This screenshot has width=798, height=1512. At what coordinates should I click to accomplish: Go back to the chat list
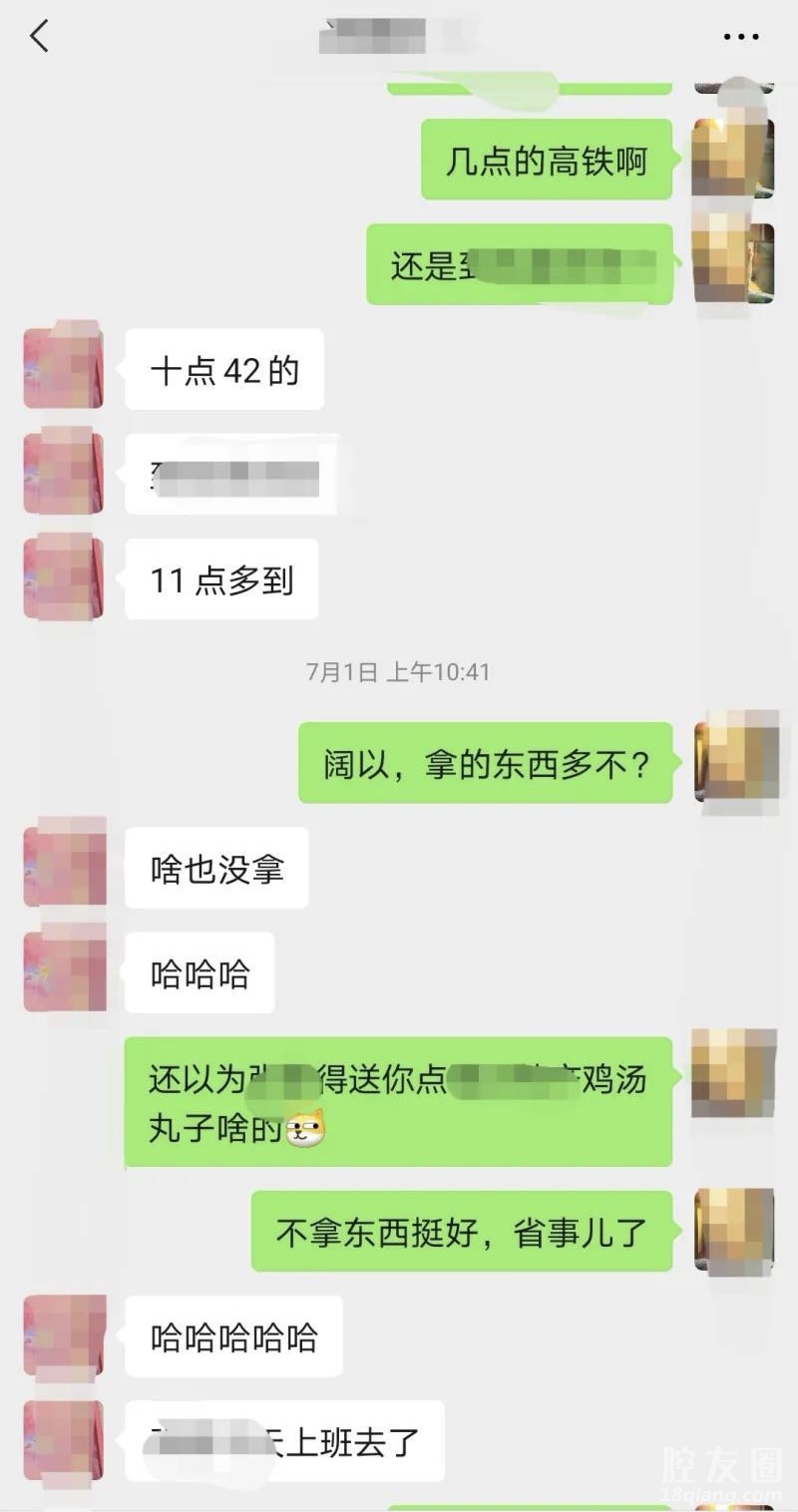click(40, 37)
